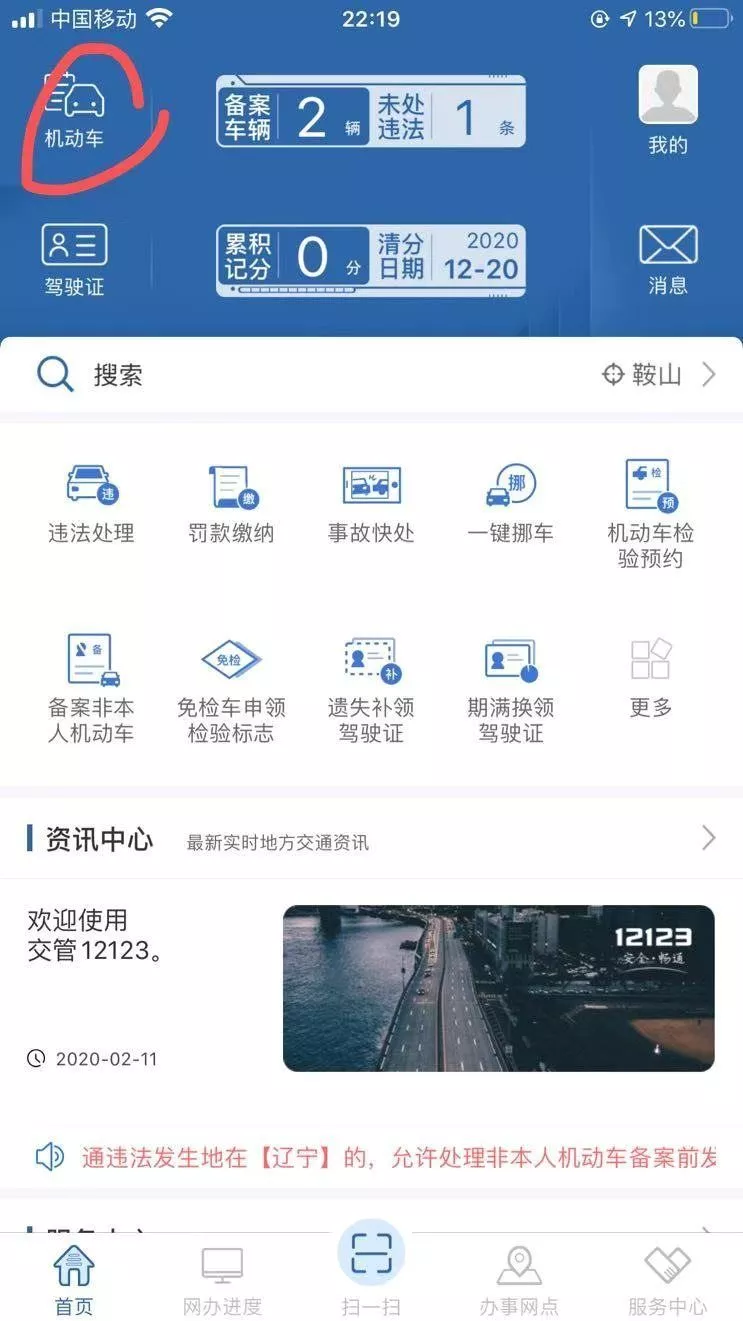Tap the 搜索 search box
Viewport: 743px width, 1321px height.
[300, 375]
